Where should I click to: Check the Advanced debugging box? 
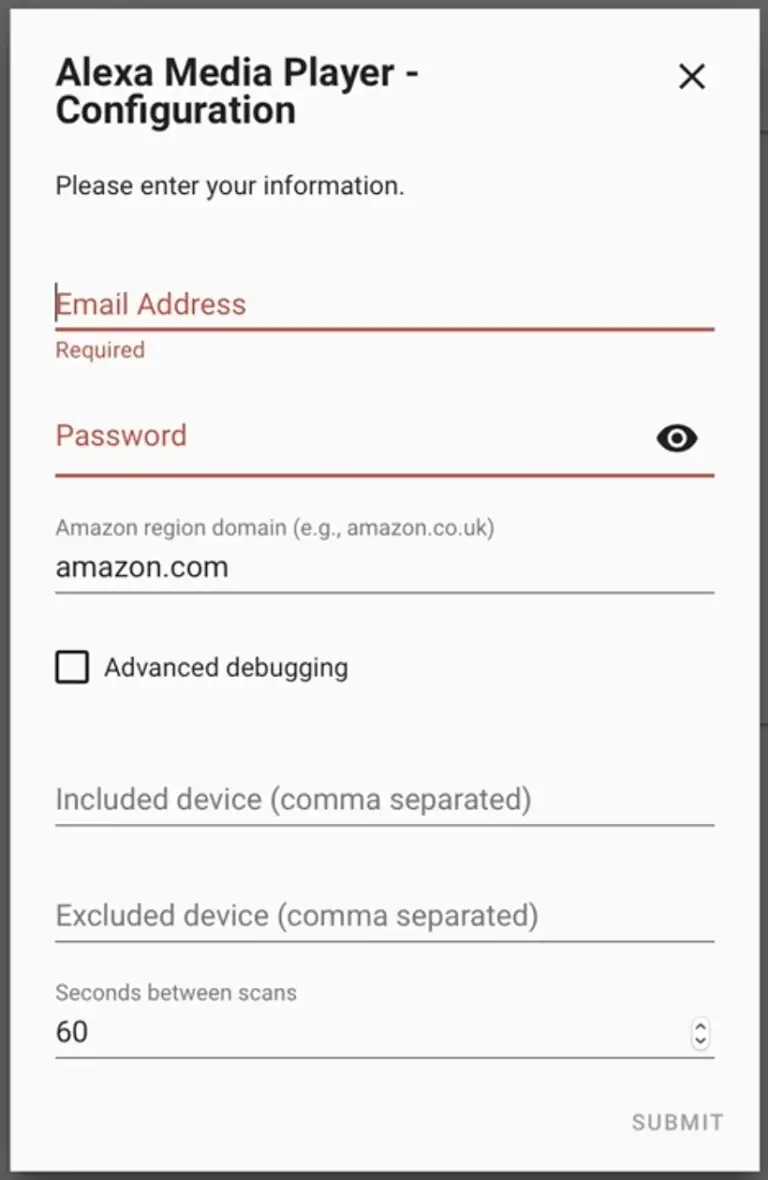72,667
